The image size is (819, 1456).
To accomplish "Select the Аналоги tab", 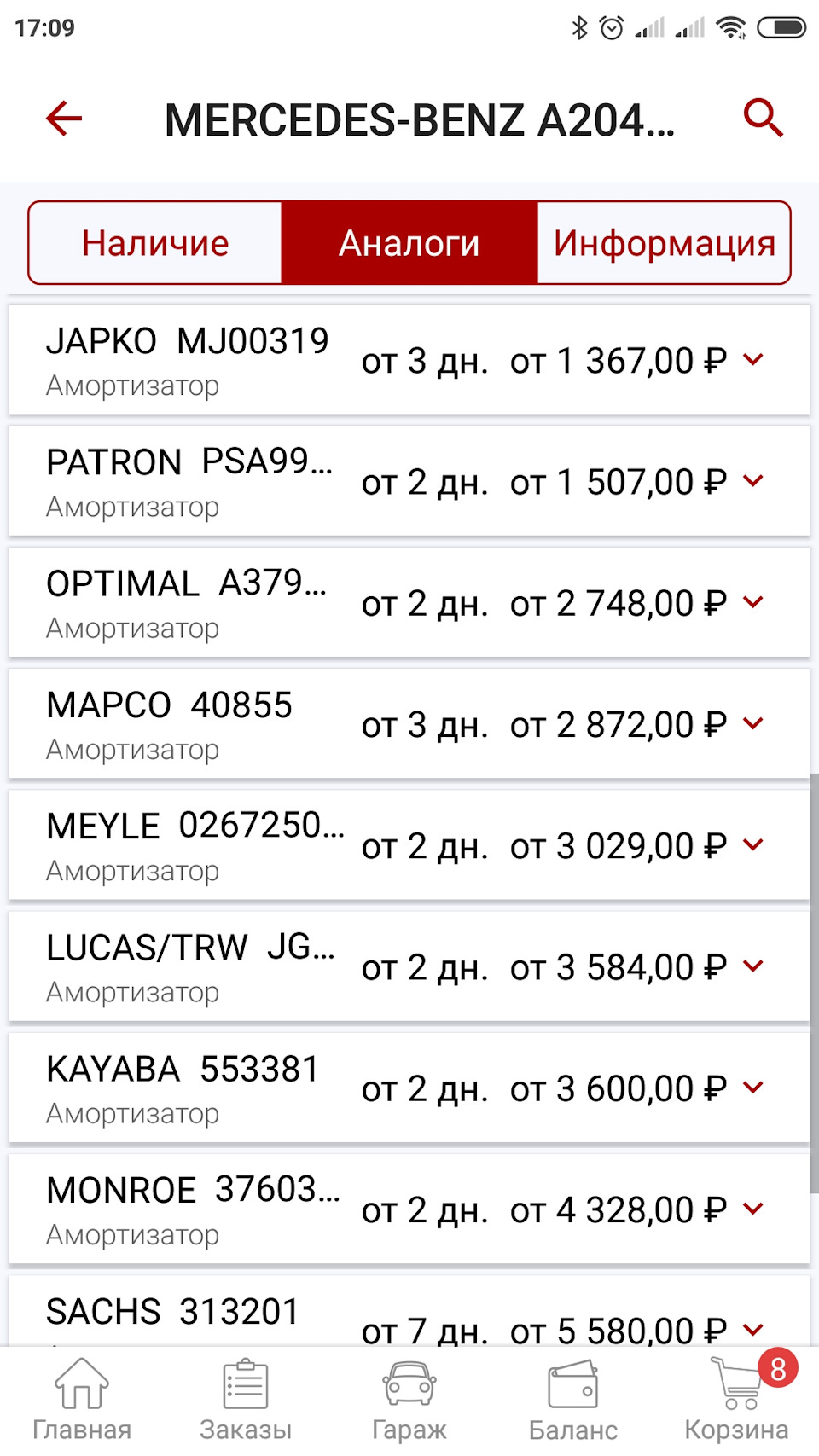I will point(409,243).
